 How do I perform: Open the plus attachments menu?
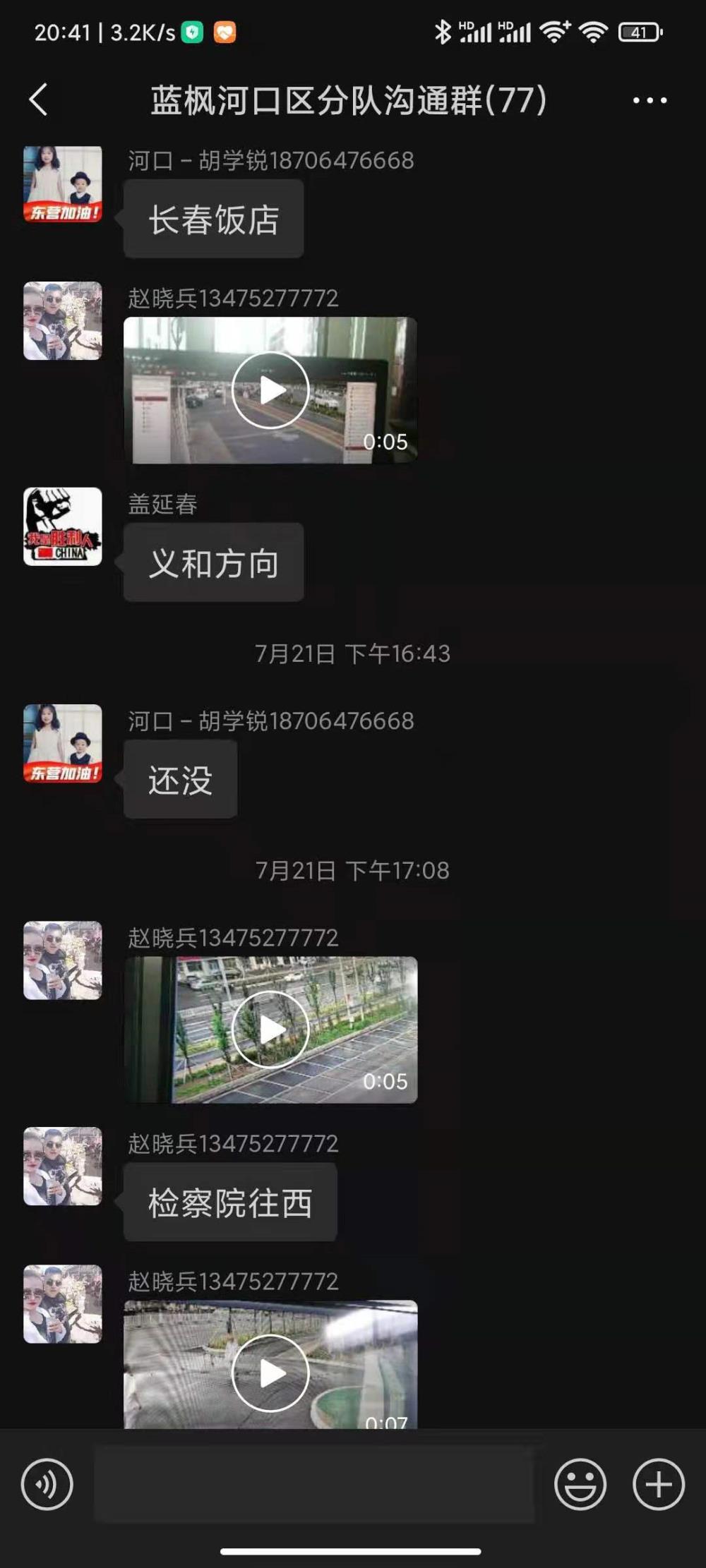tap(658, 1484)
